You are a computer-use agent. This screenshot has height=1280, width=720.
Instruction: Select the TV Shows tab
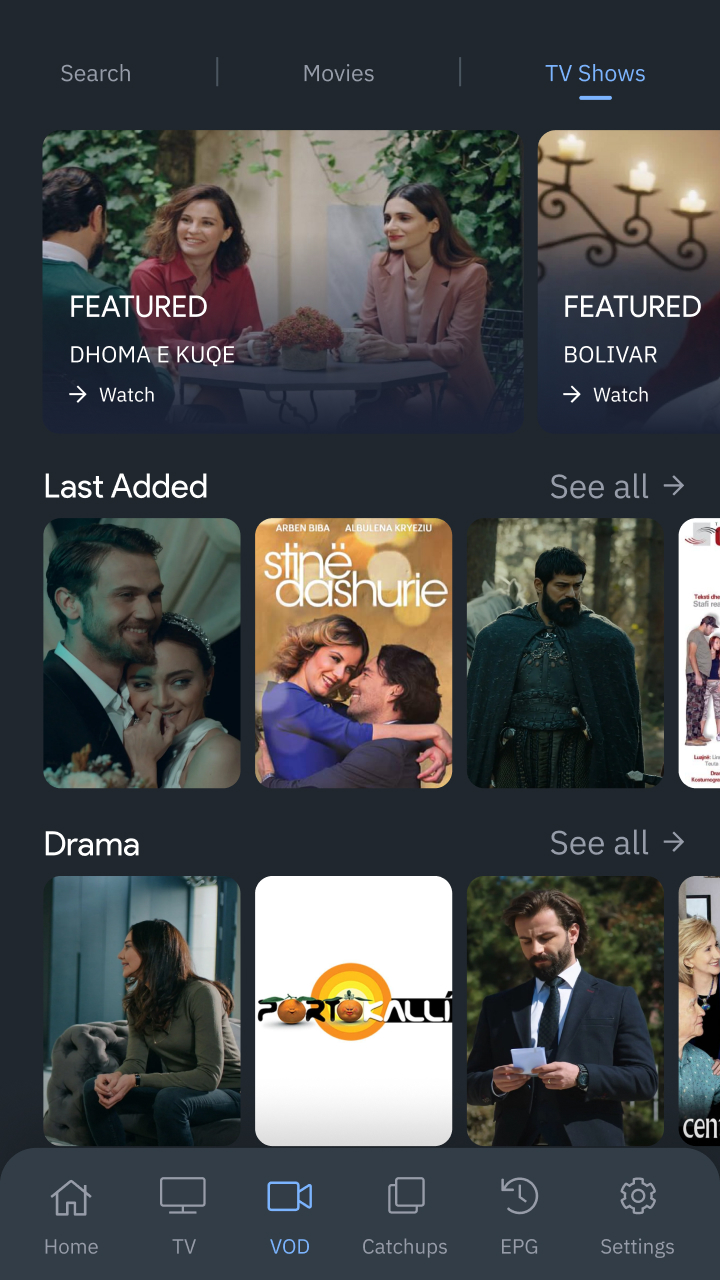(x=595, y=72)
